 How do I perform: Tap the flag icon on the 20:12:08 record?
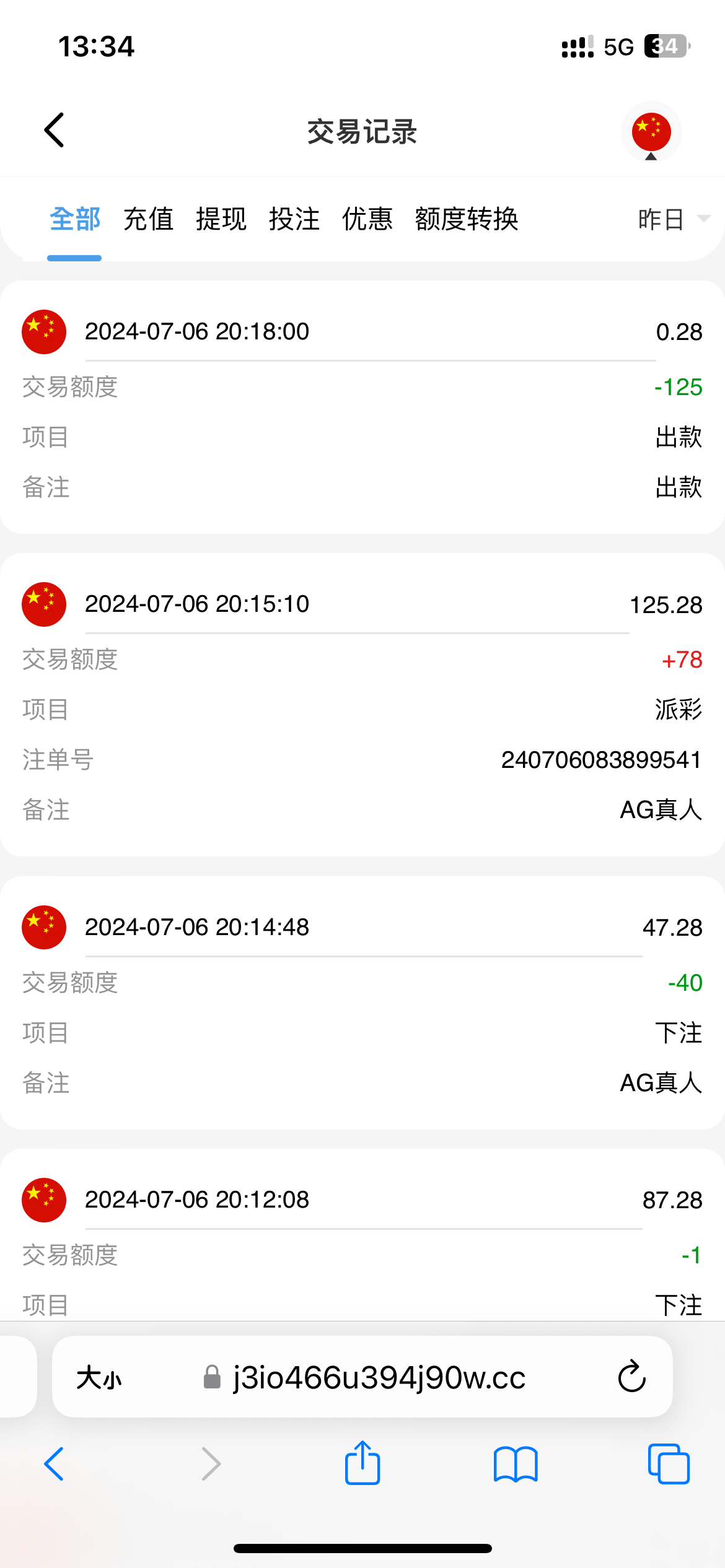[x=43, y=1199]
